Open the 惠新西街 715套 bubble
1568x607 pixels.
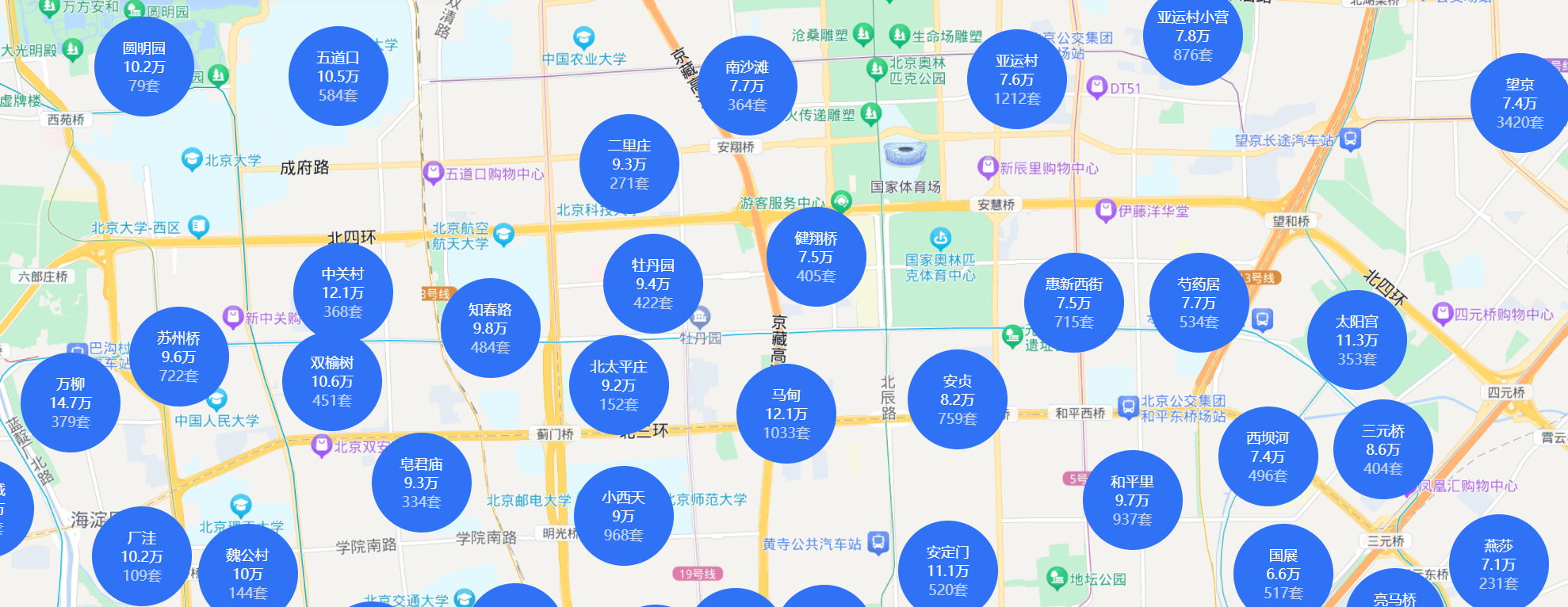1073,303
